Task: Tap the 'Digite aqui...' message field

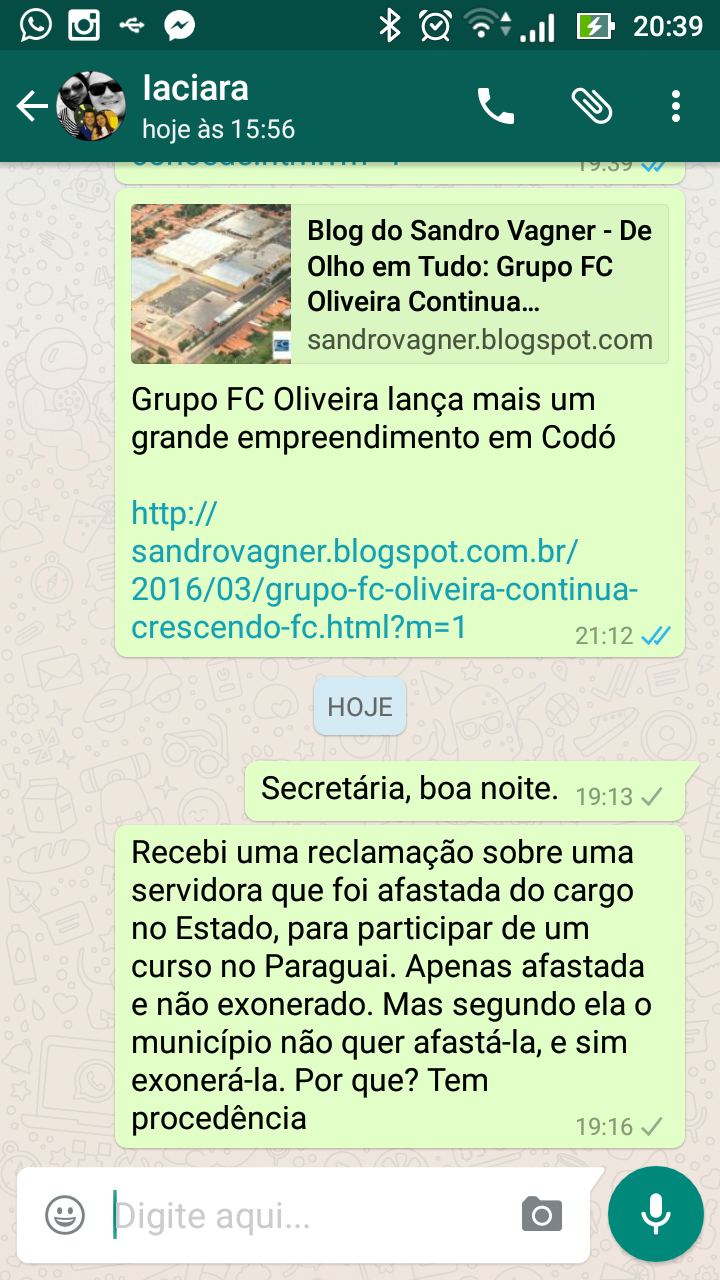Action: [x=310, y=1216]
